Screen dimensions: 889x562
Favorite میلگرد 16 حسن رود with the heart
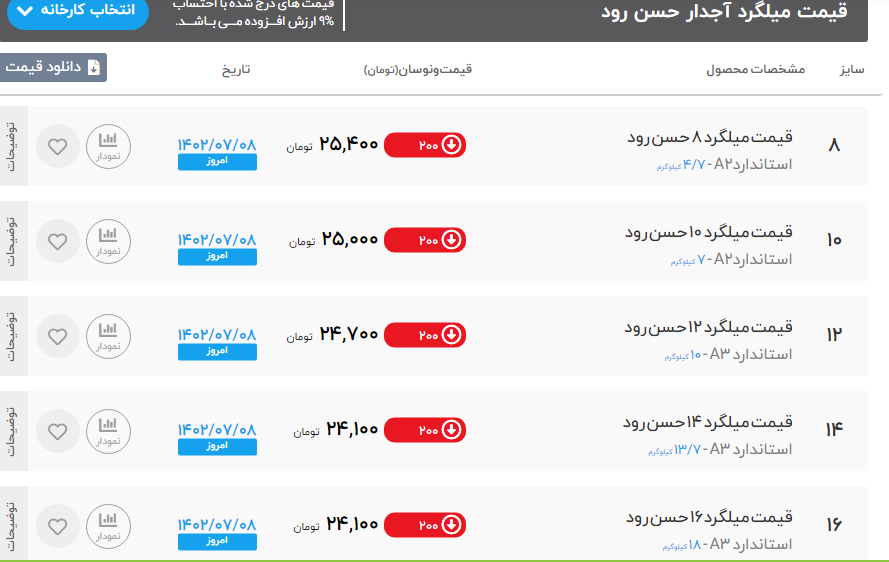pyautogui.click(x=58, y=526)
